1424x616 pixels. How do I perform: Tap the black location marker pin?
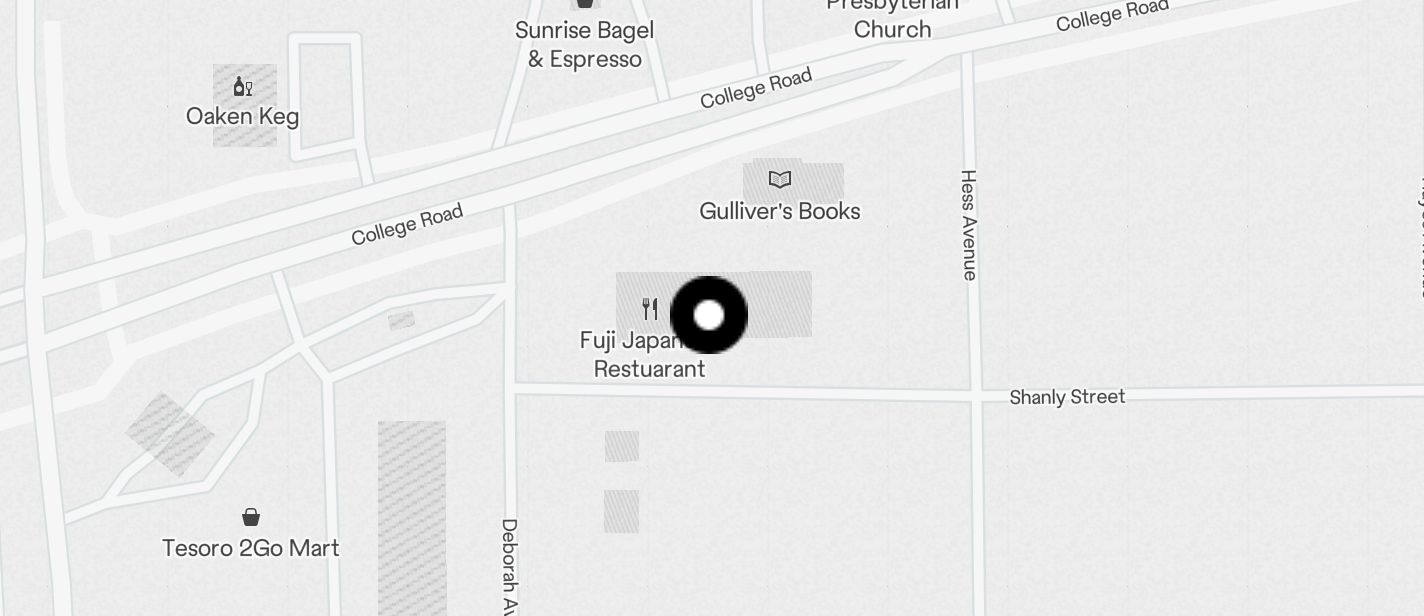tap(709, 315)
